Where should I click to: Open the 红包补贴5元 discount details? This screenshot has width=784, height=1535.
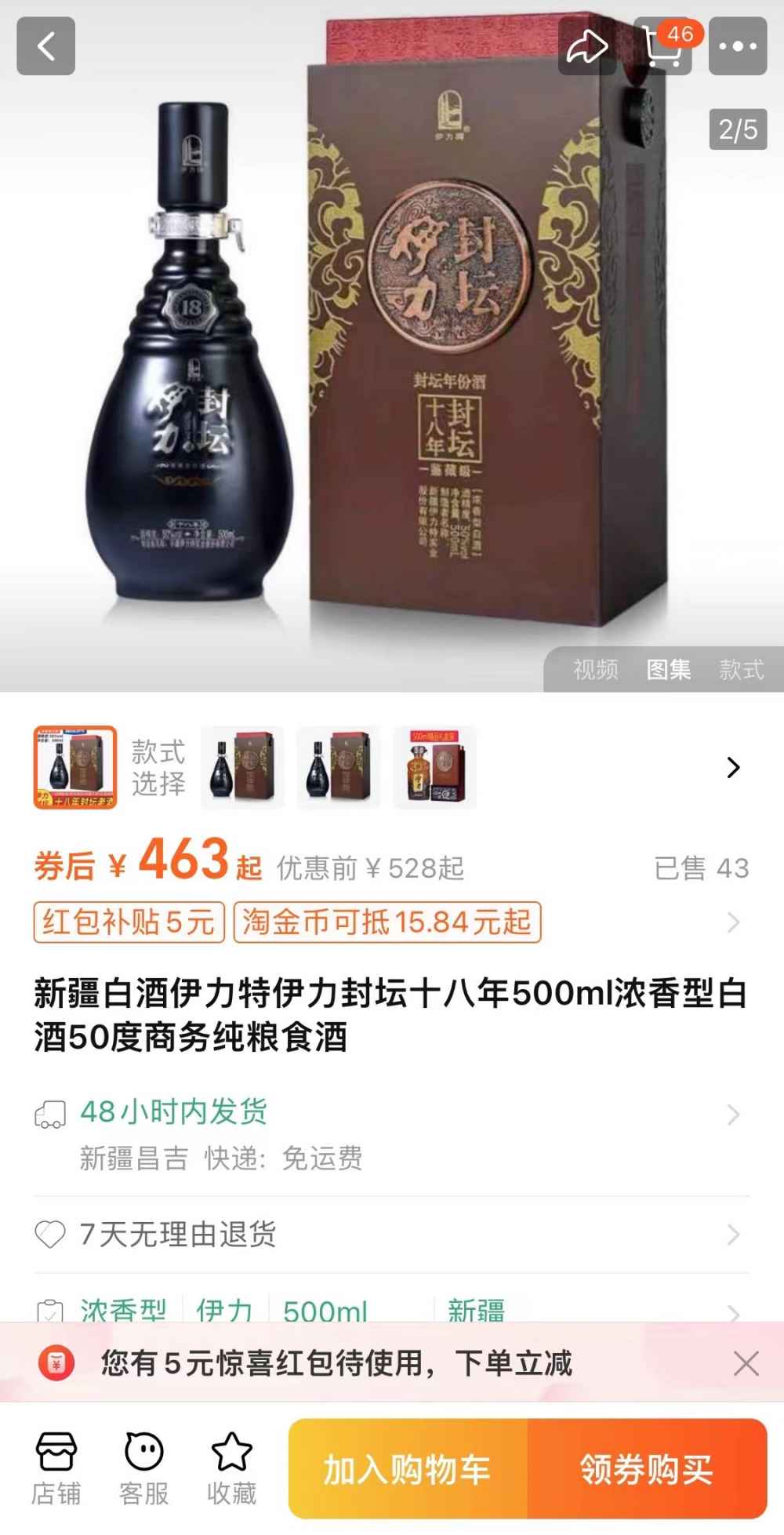click(x=129, y=922)
